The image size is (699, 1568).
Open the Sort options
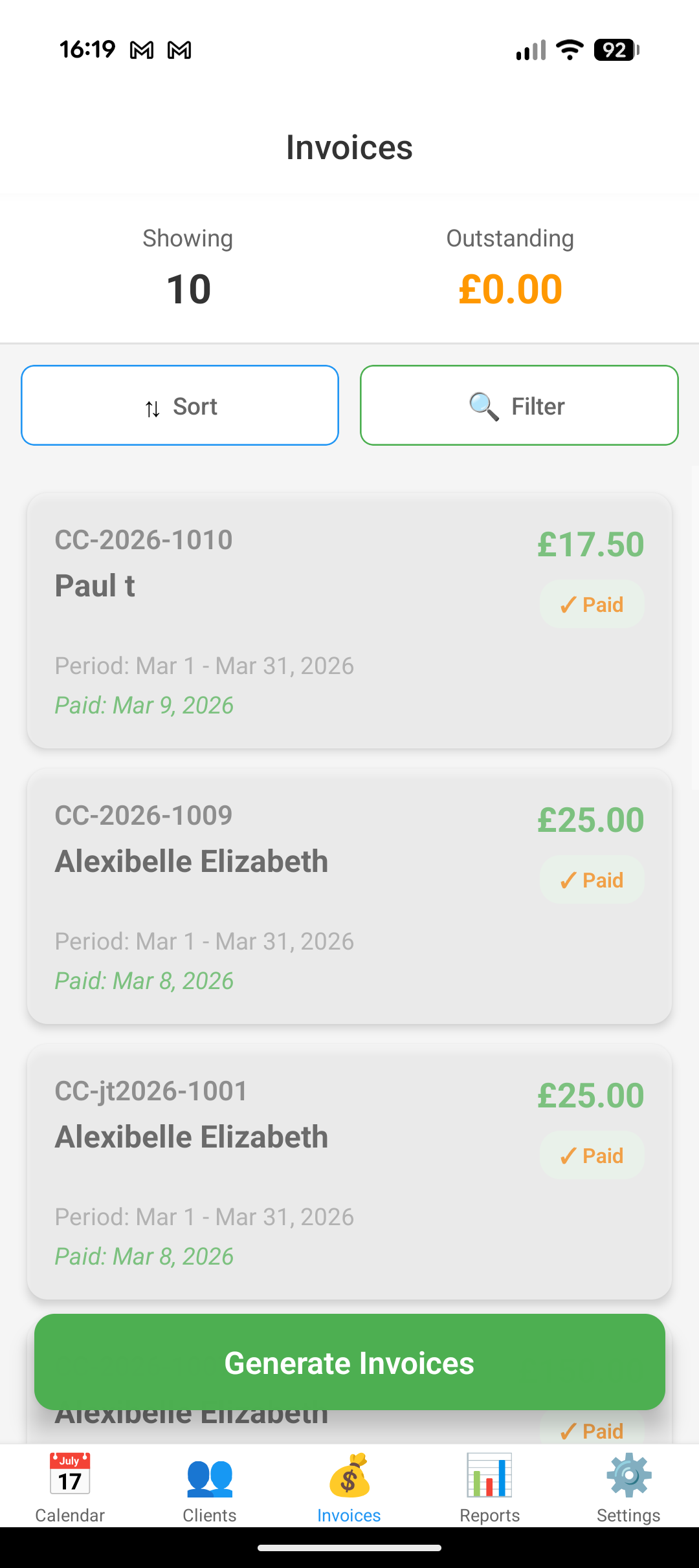point(180,405)
